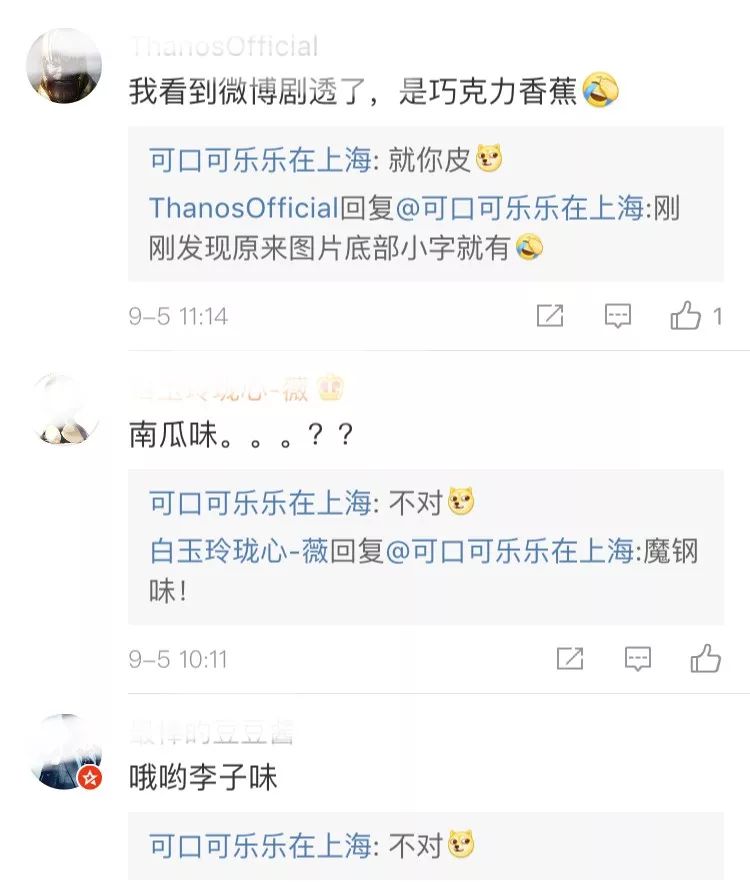Open ThanosOfficial's profile avatar
Viewport: 750px width, 882px height.
(63, 66)
